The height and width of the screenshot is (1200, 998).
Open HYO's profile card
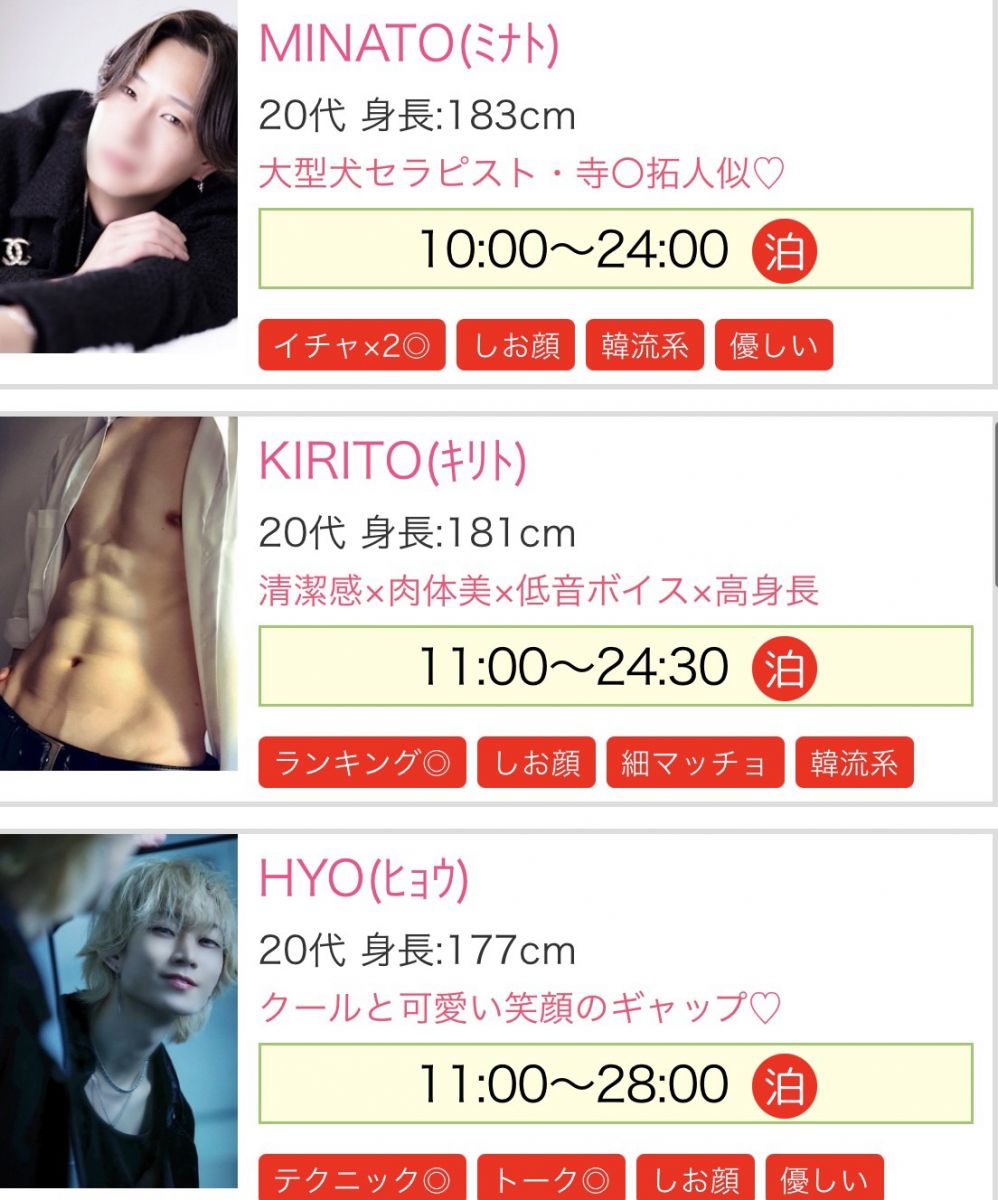(x=363, y=879)
